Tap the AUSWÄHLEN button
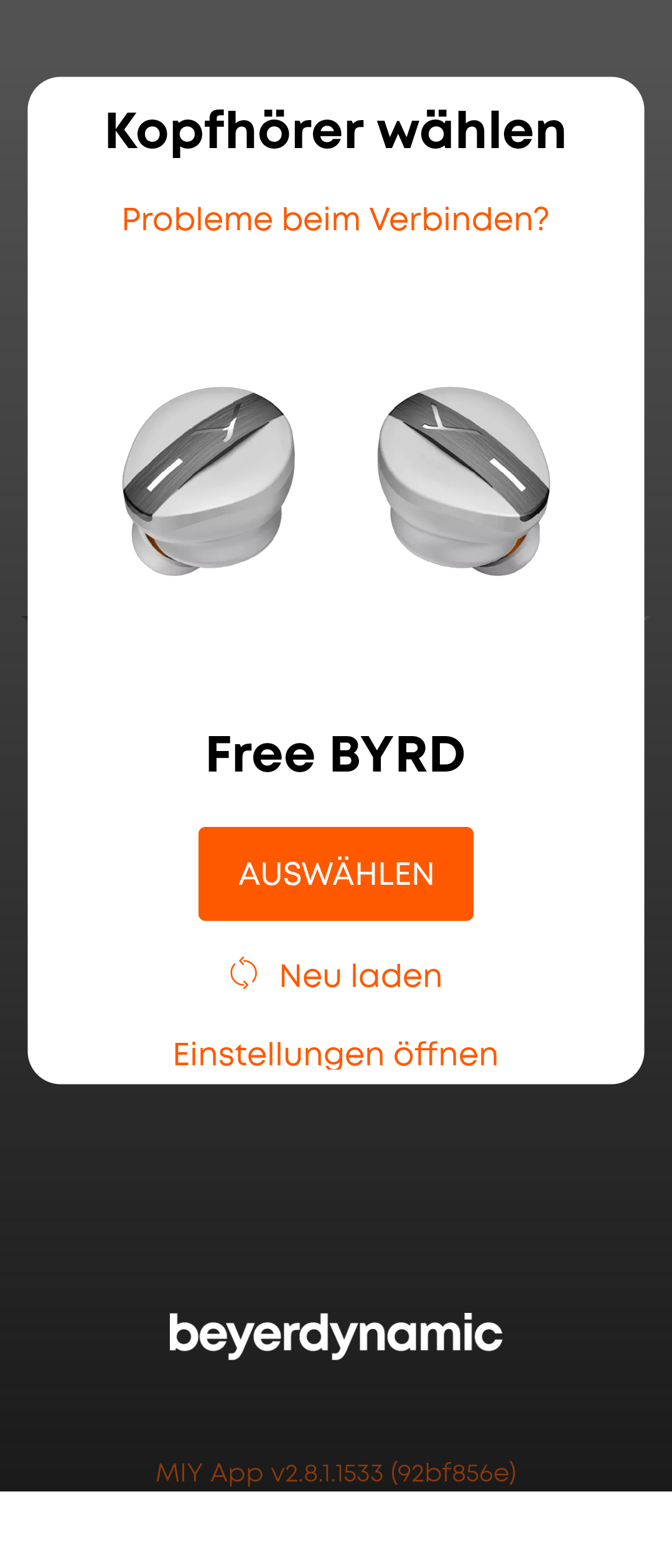This screenshot has height=1568, width=672. pos(335,874)
